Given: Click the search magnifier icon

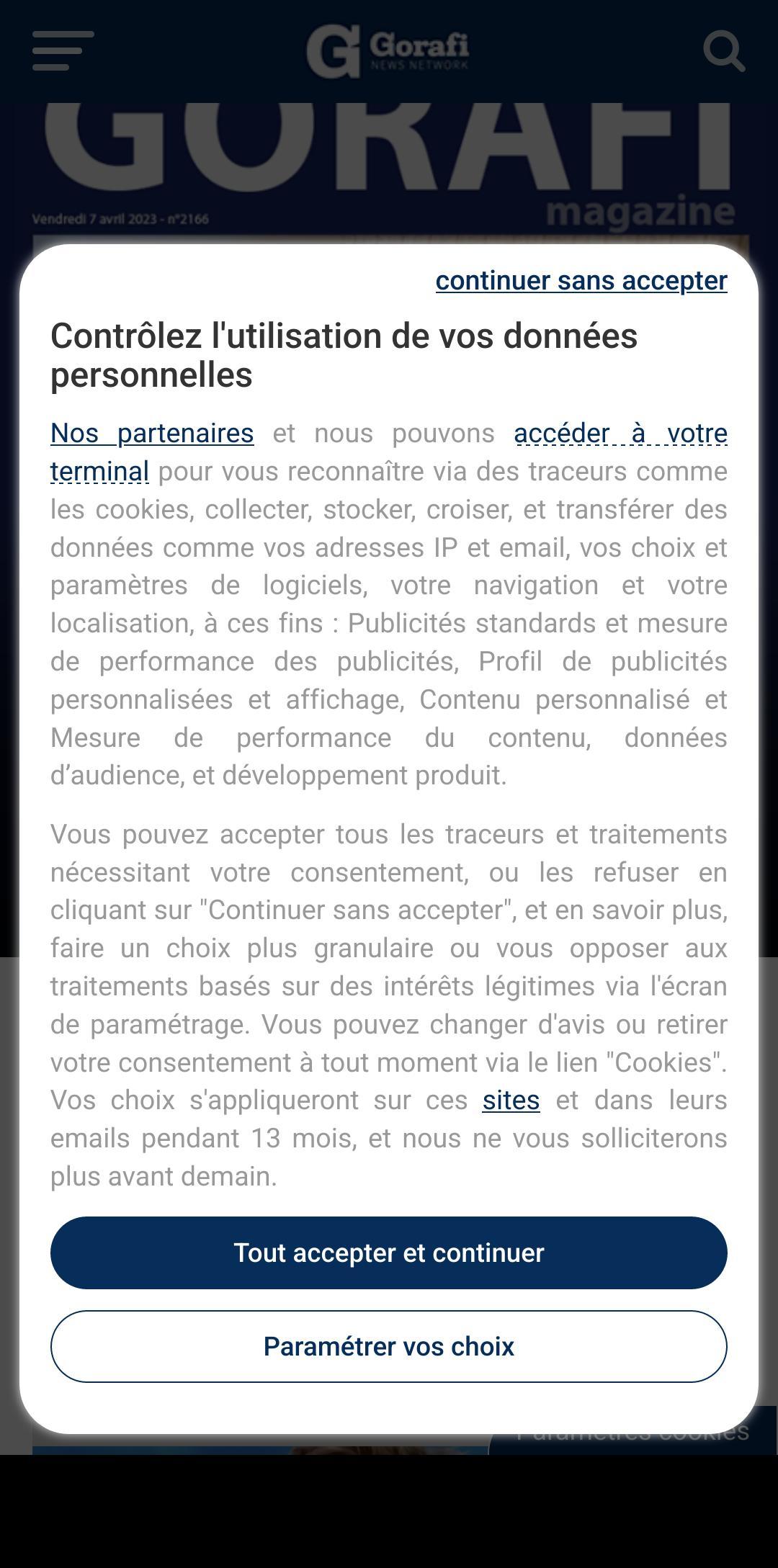Looking at the screenshot, I should [725, 52].
